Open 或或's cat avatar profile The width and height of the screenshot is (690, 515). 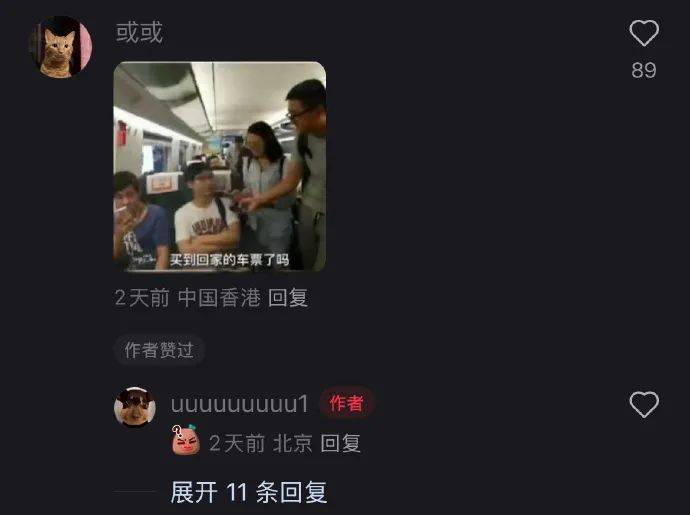60,47
